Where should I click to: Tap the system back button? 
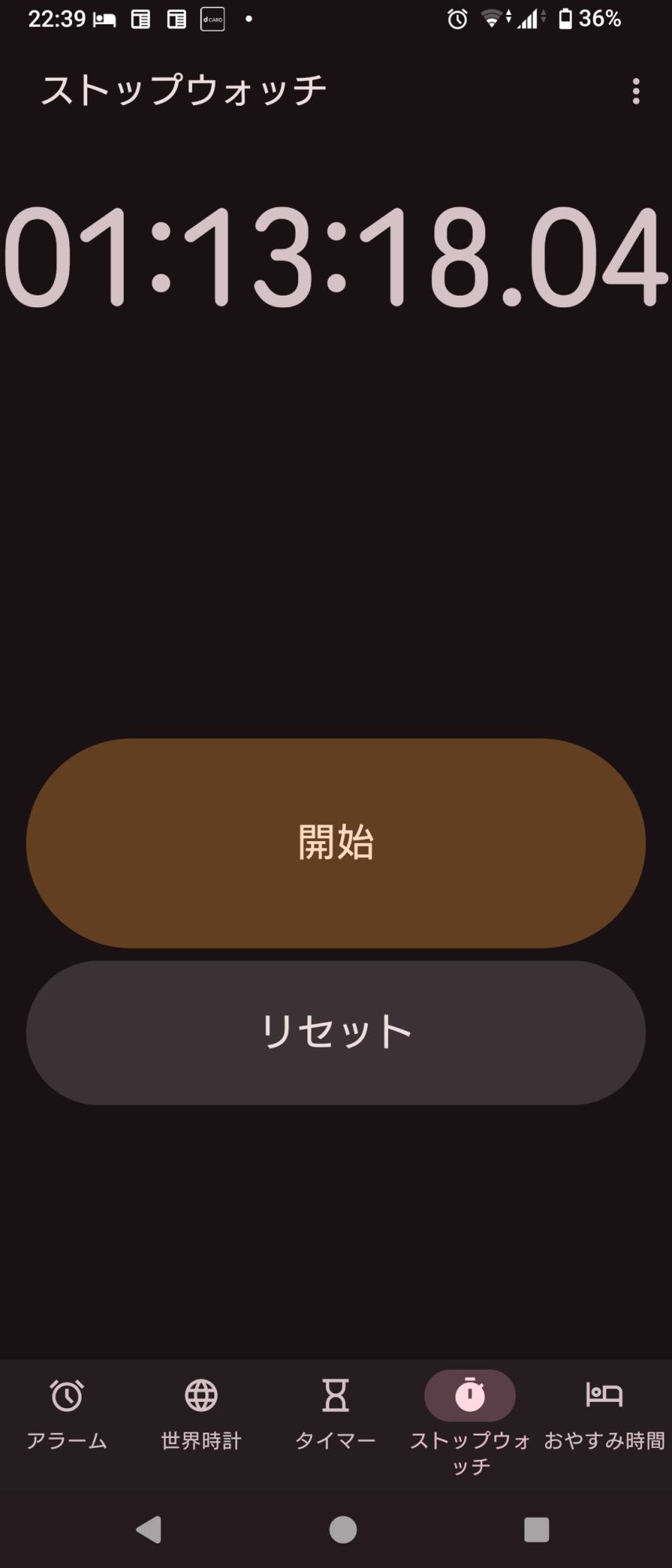click(148, 1530)
